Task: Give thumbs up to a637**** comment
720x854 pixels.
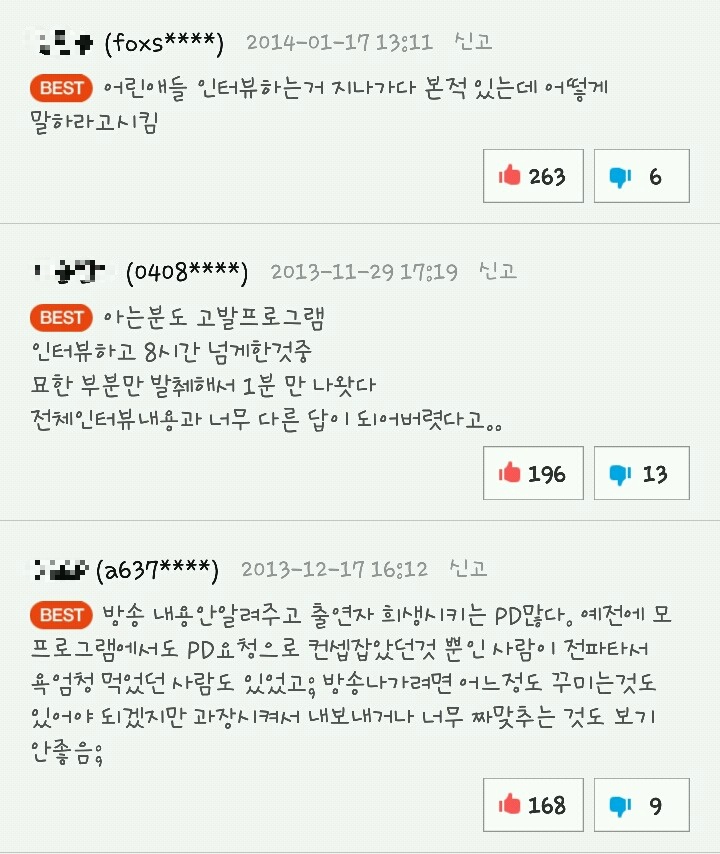Action: (533, 805)
